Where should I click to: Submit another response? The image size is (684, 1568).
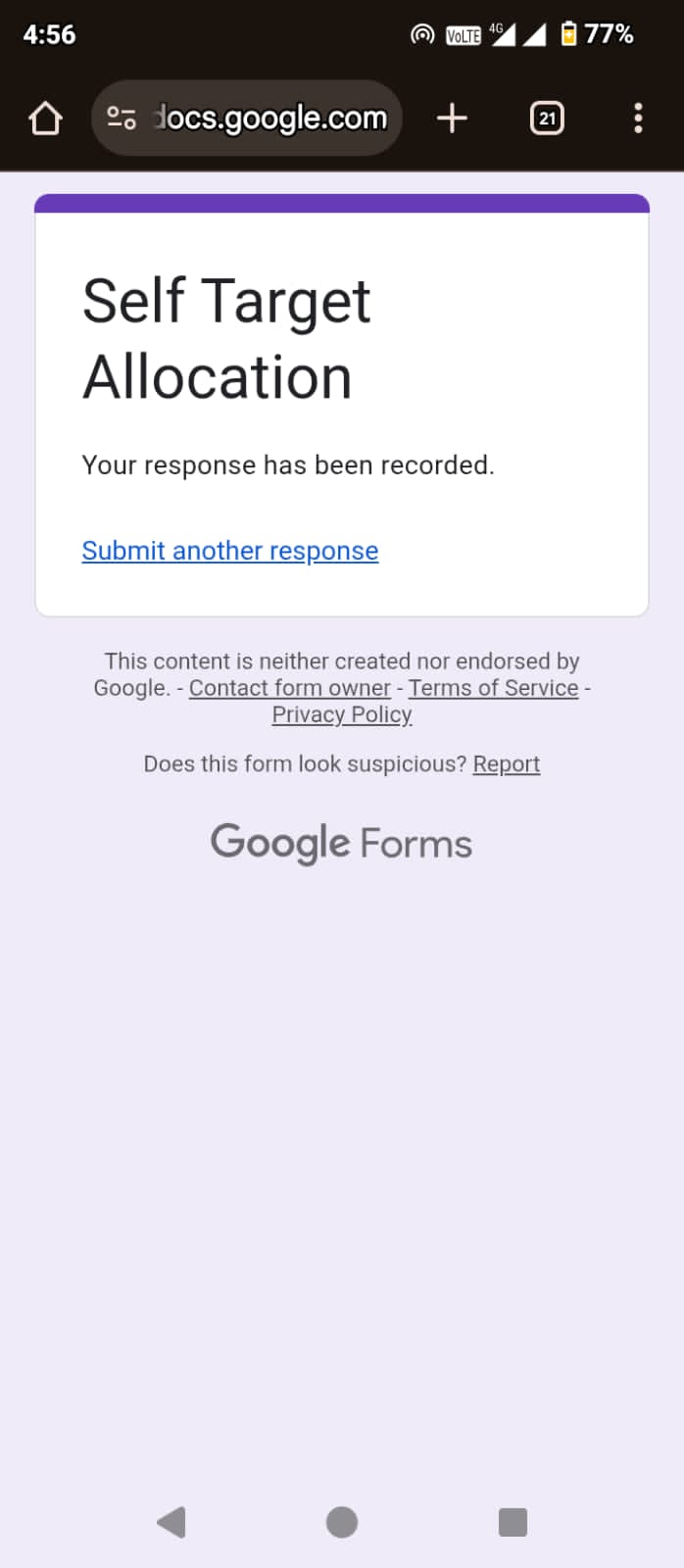pyautogui.click(x=230, y=551)
